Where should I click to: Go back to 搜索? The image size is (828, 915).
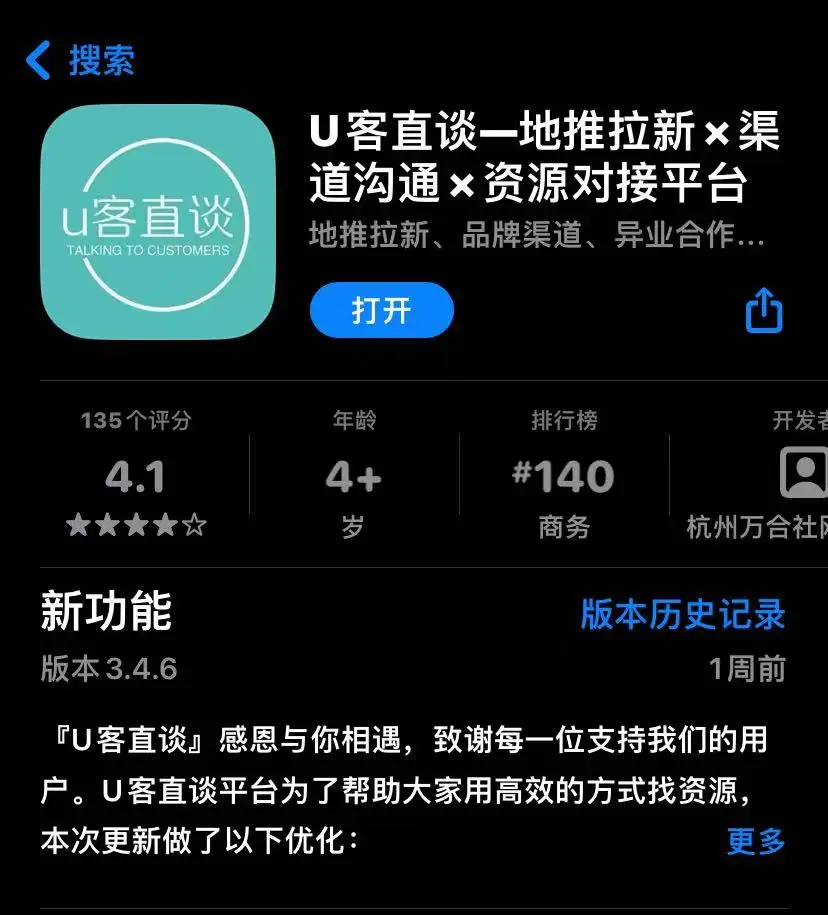coord(80,61)
